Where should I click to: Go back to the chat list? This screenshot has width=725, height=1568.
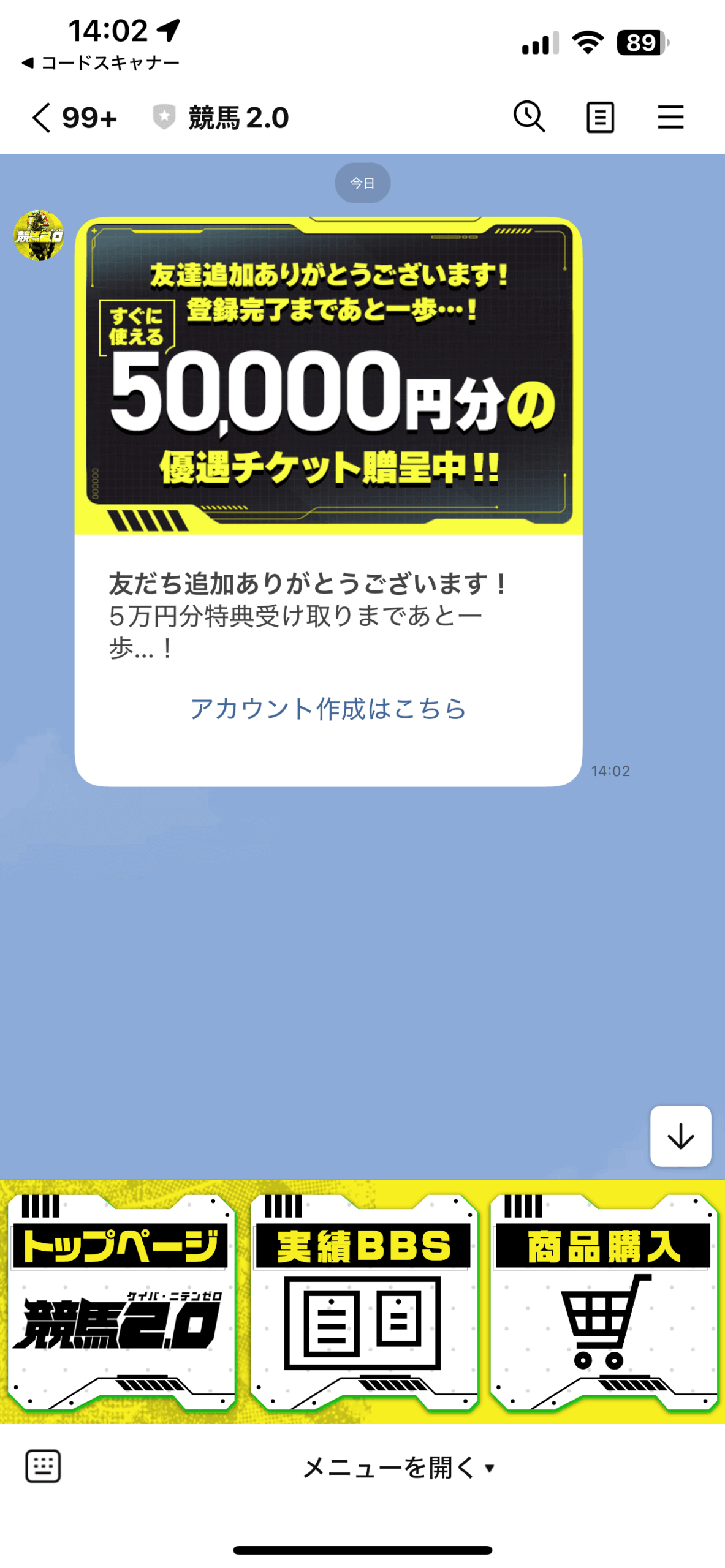(42, 117)
